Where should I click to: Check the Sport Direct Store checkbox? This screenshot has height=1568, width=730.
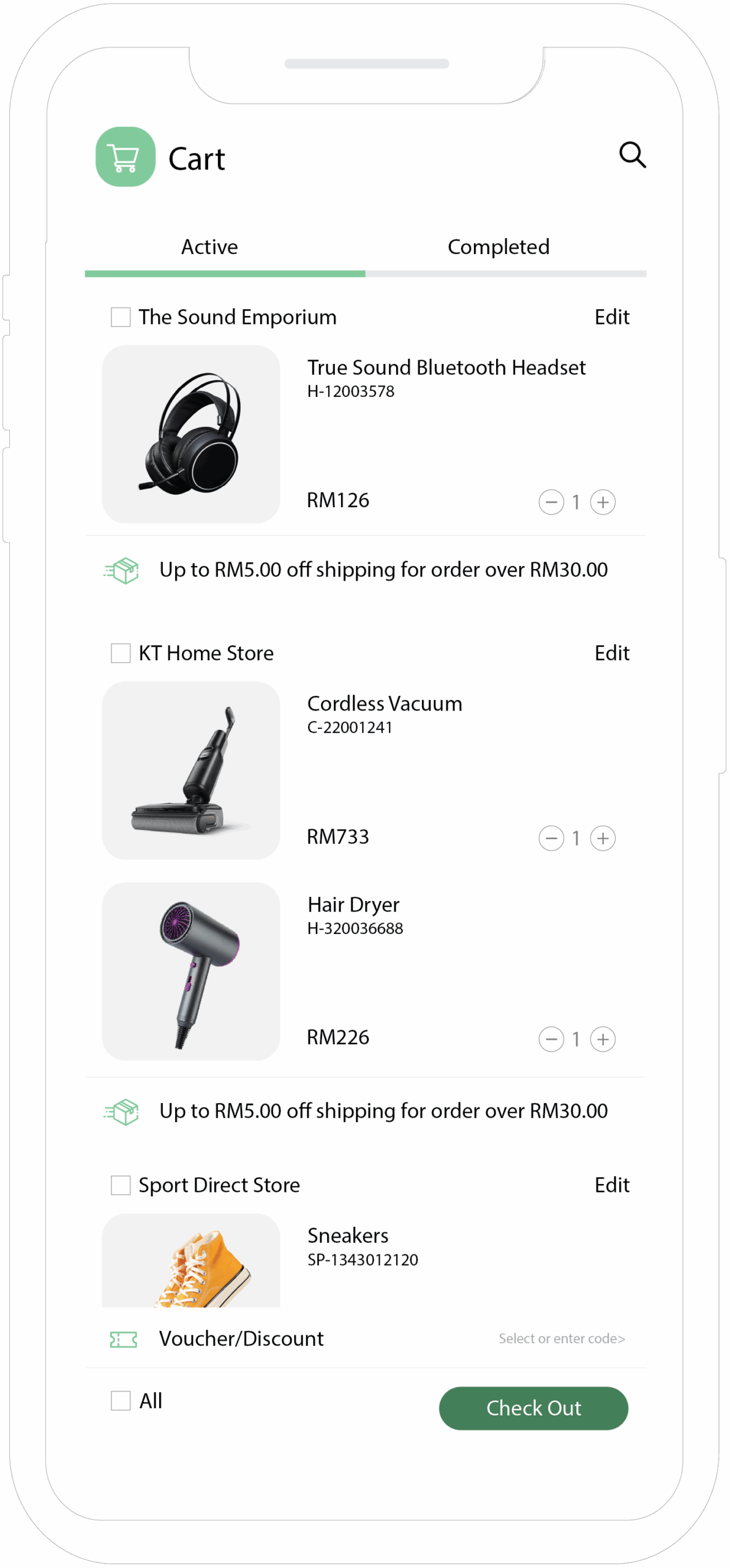point(121,1185)
